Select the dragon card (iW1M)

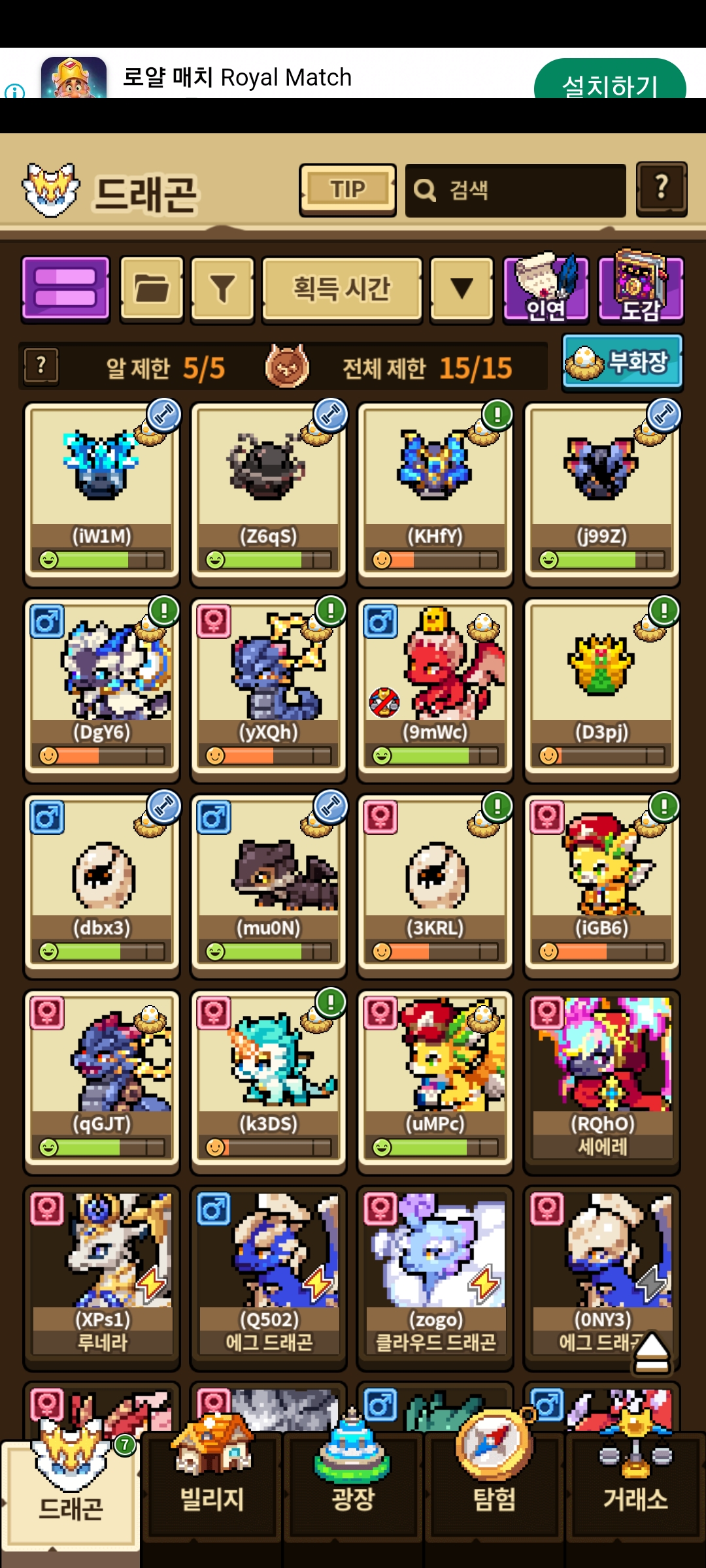(x=101, y=490)
